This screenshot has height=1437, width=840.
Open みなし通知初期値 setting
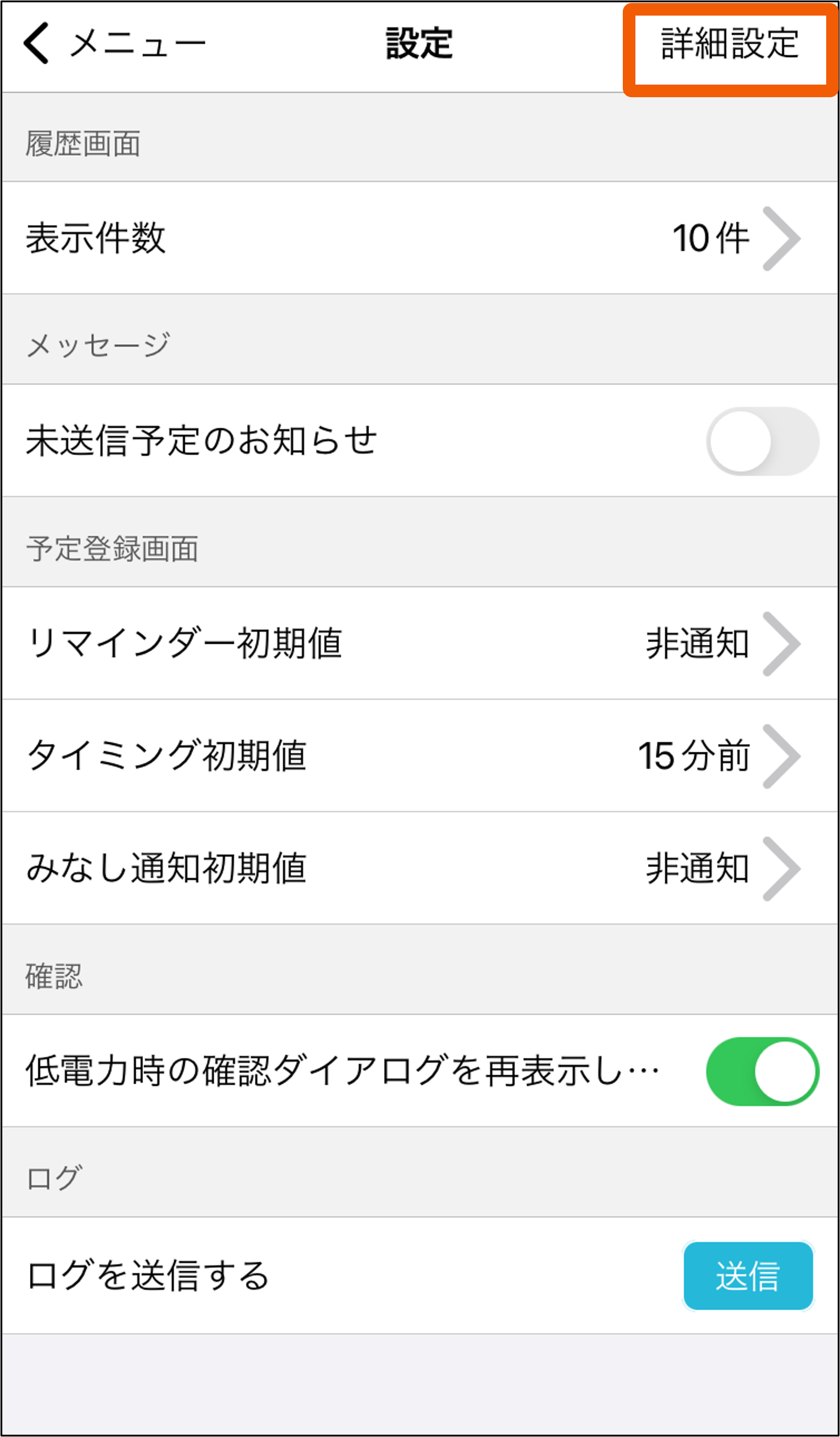(420, 868)
